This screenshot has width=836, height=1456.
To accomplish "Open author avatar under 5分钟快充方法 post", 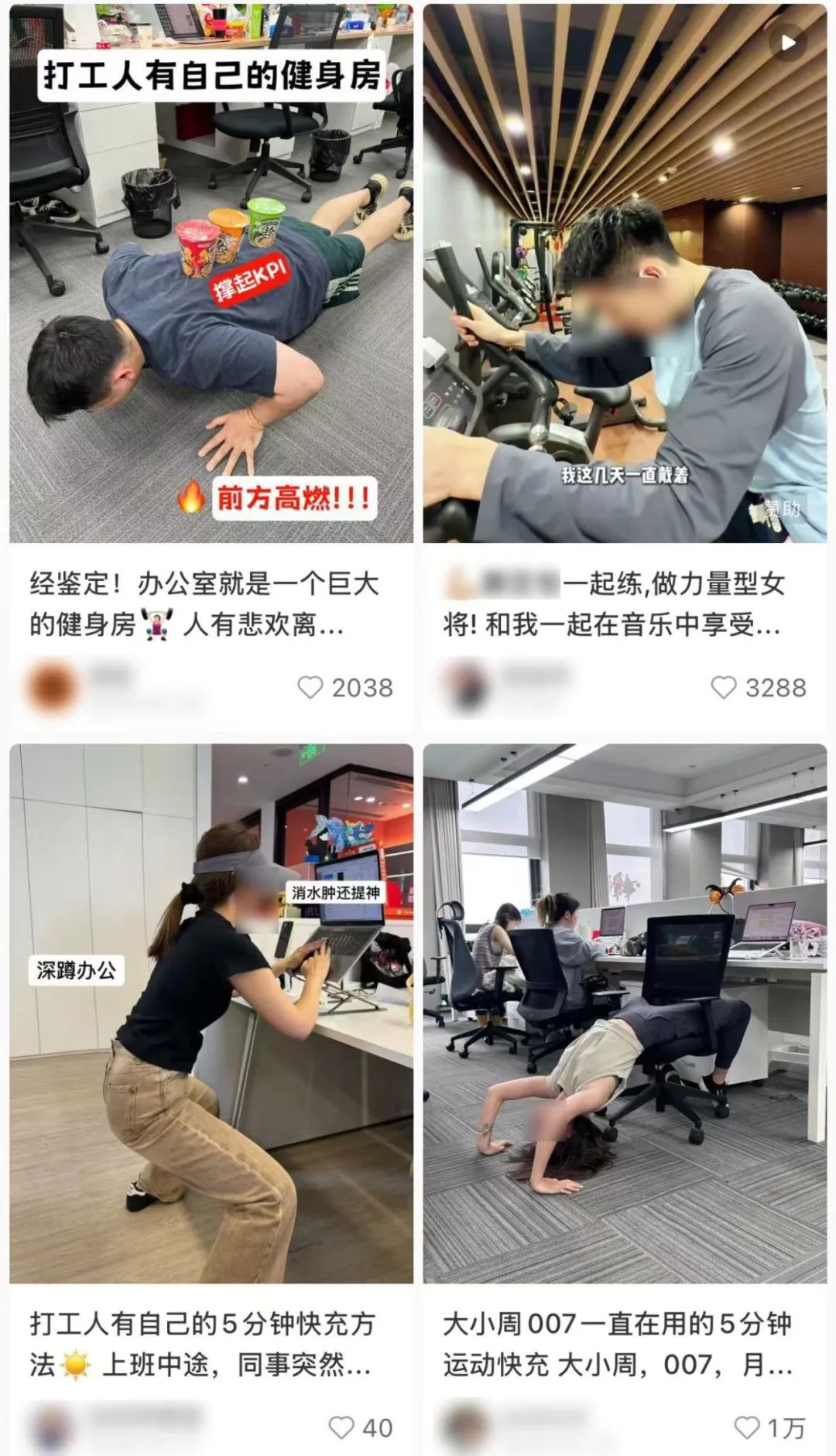I will coord(53,1427).
